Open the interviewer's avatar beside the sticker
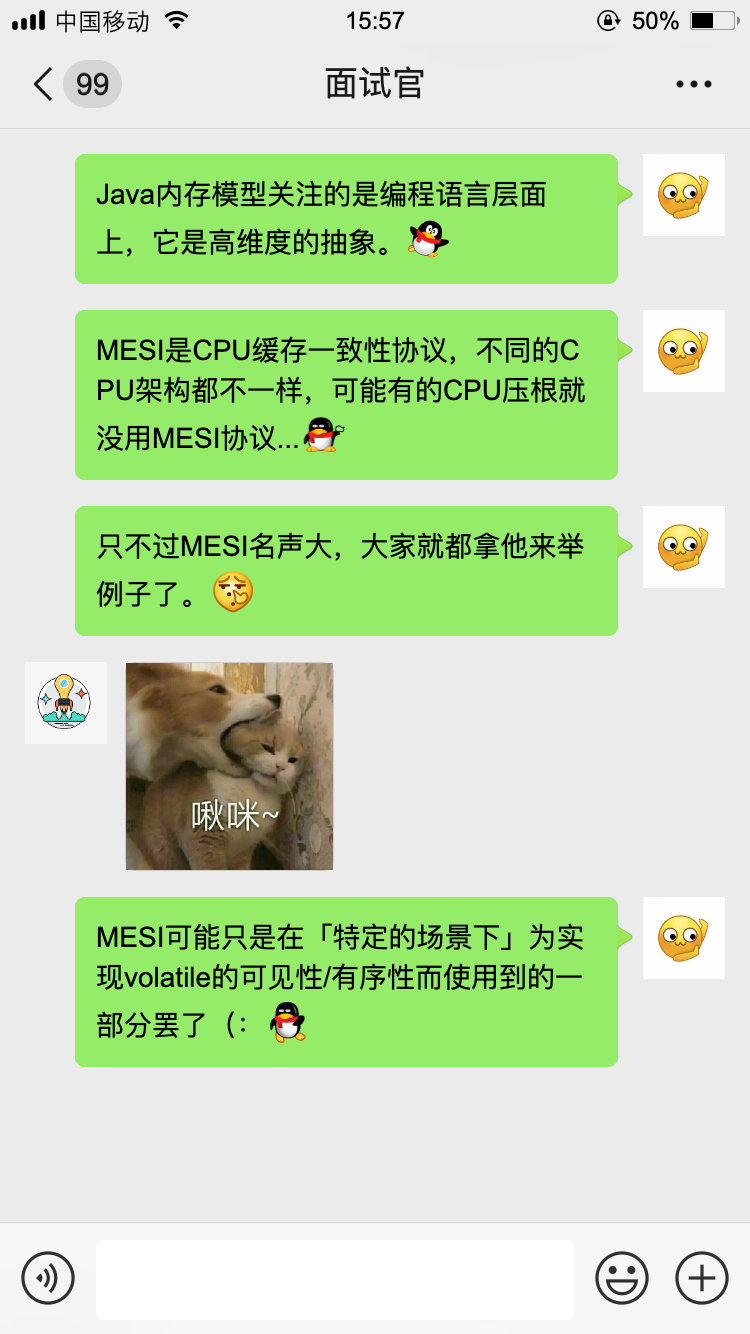 click(65, 702)
